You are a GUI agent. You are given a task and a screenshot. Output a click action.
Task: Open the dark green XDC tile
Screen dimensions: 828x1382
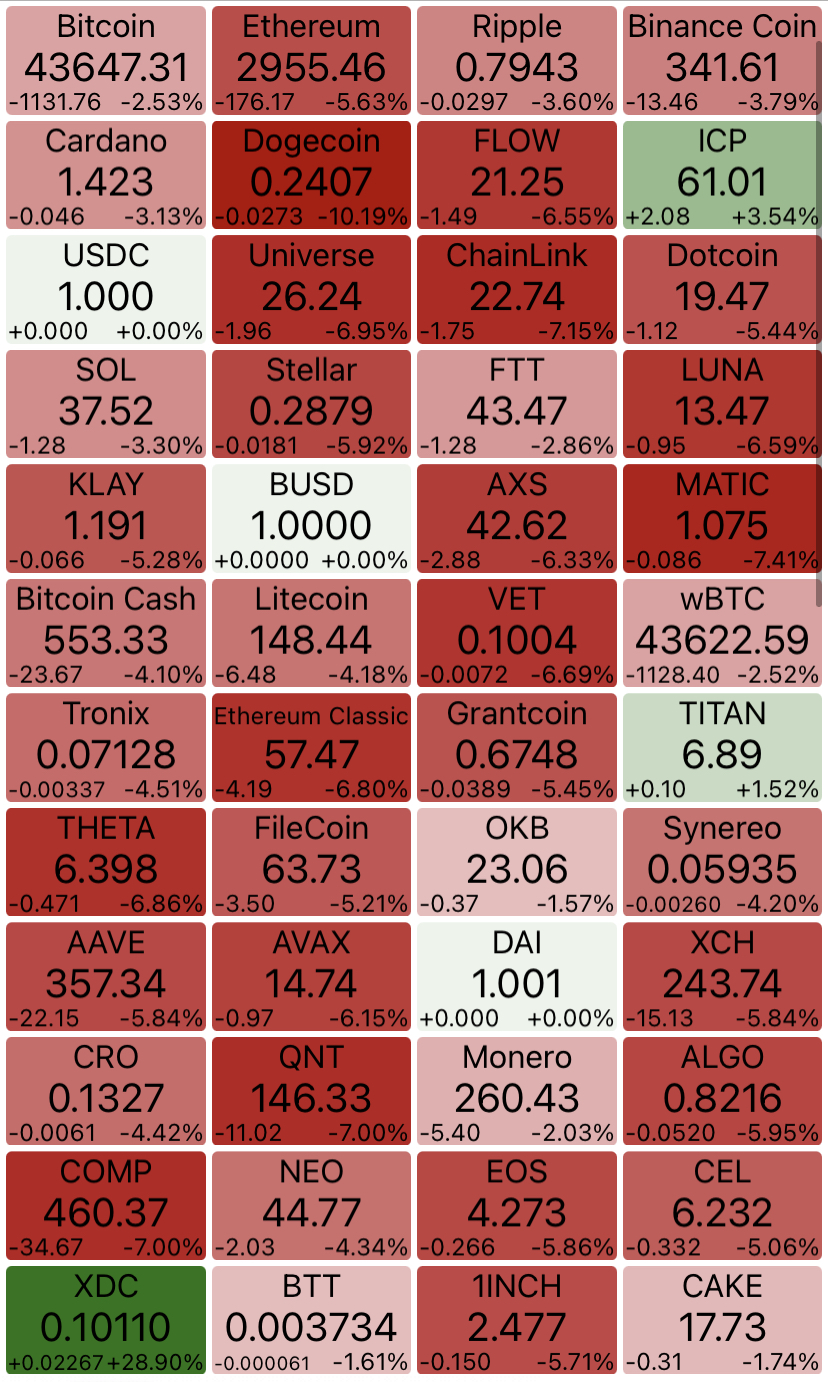click(x=106, y=1321)
